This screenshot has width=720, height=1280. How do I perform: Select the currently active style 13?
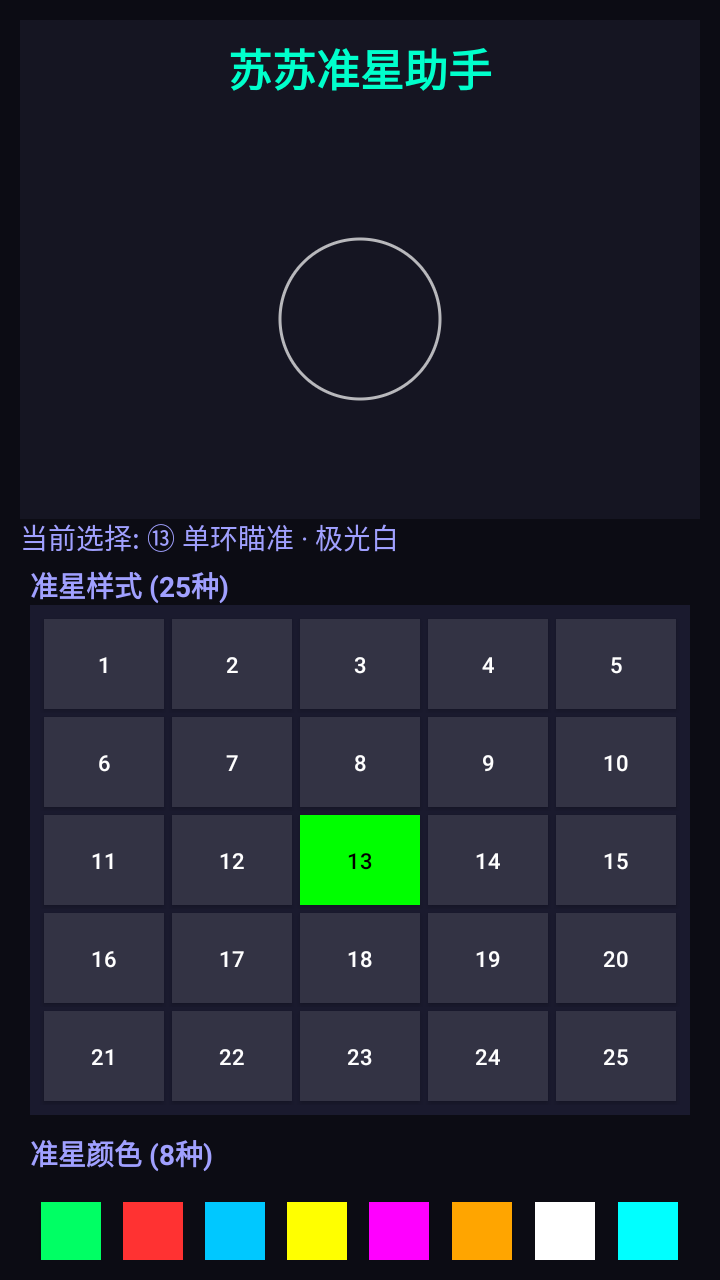(x=359, y=859)
